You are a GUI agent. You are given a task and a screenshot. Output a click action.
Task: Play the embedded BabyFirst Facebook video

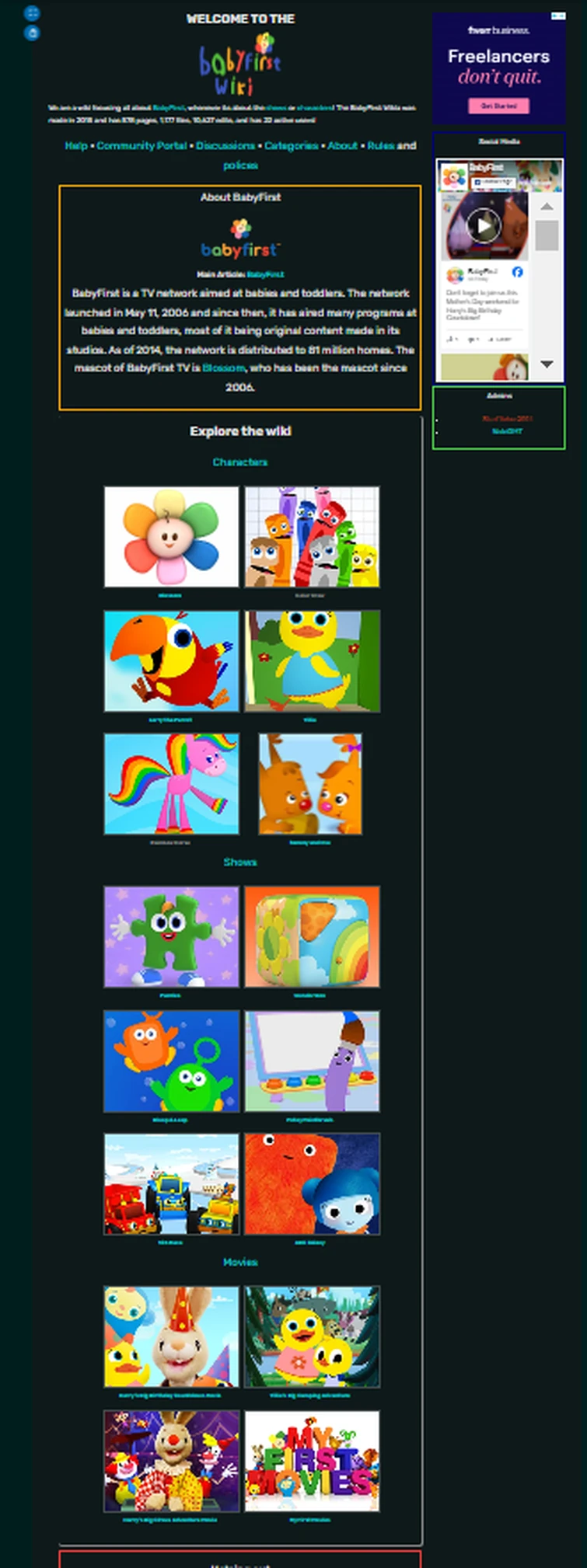[x=484, y=226]
